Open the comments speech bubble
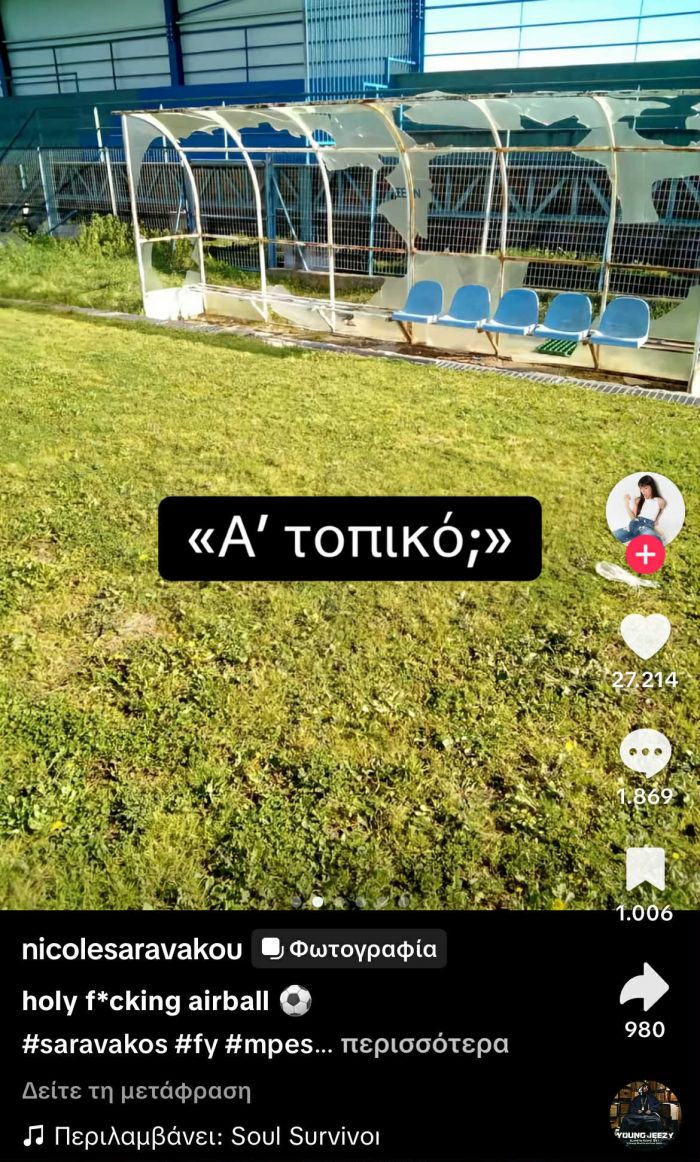 click(645, 753)
